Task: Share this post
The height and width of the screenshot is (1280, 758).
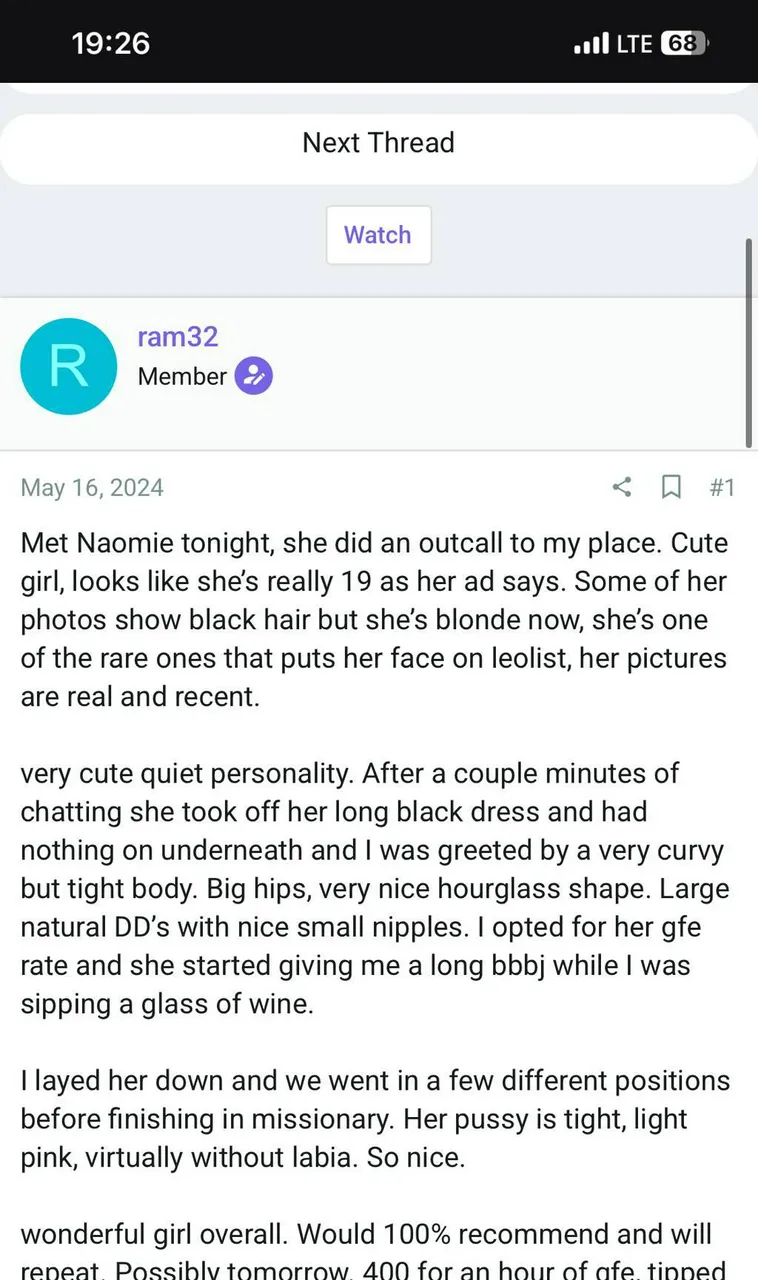Action: pos(622,487)
